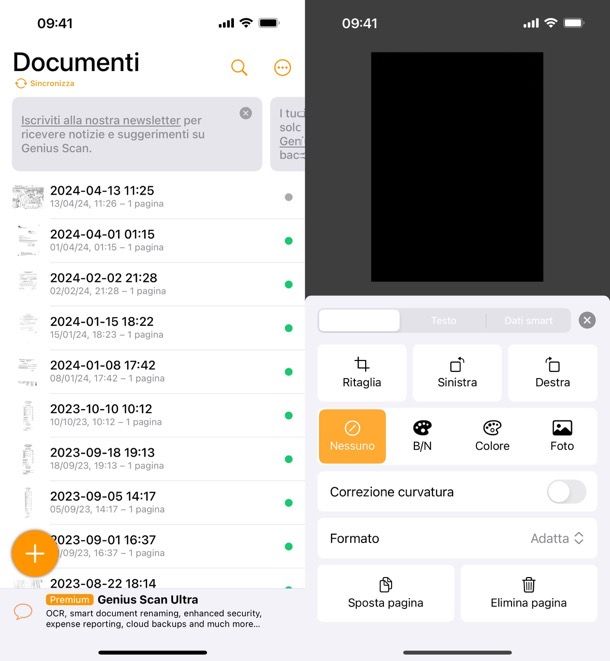Rotate page with Destra button
Screen dimensions: 610x661
coord(552,373)
